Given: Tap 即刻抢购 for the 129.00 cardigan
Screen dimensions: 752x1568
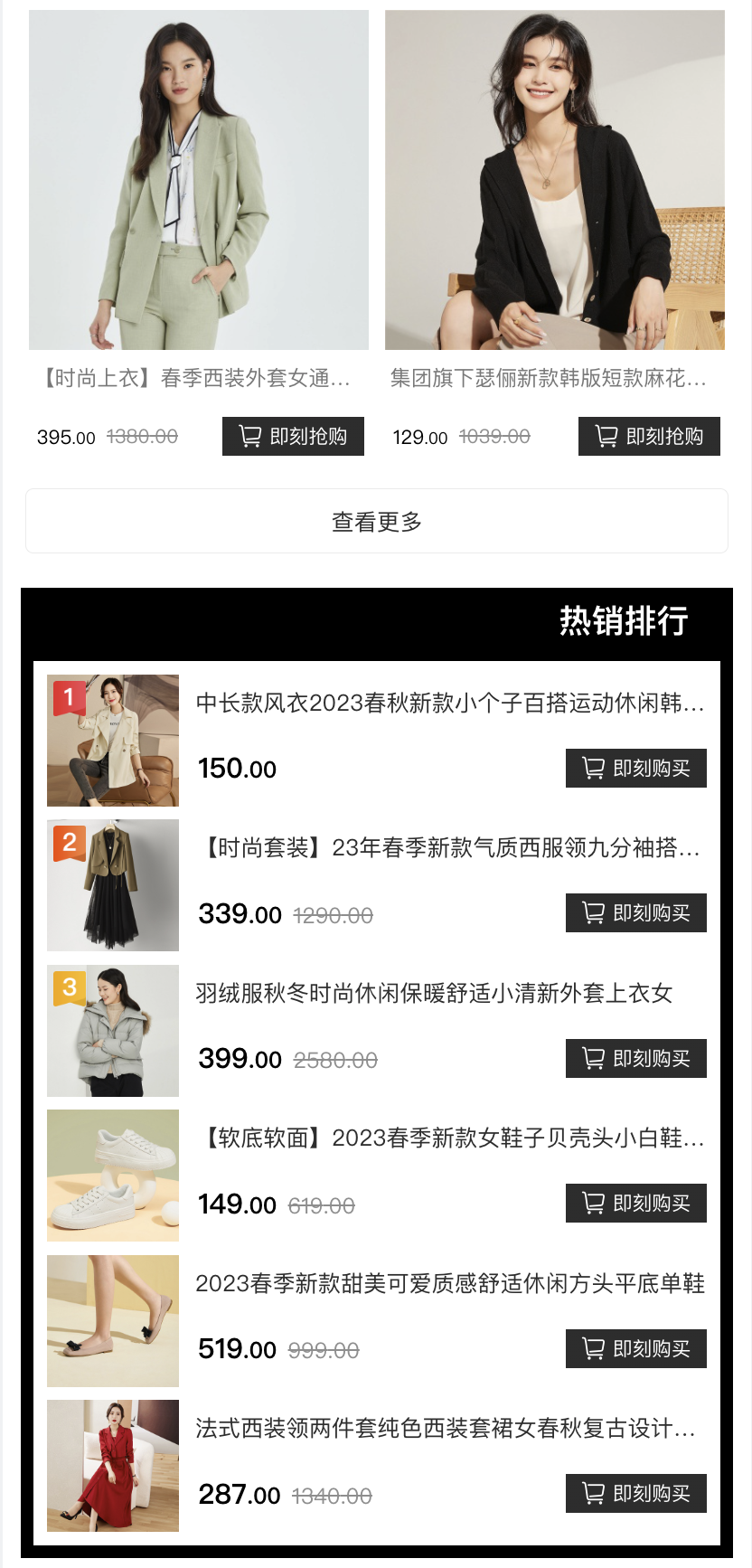Looking at the screenshot, I should (649, 436).
